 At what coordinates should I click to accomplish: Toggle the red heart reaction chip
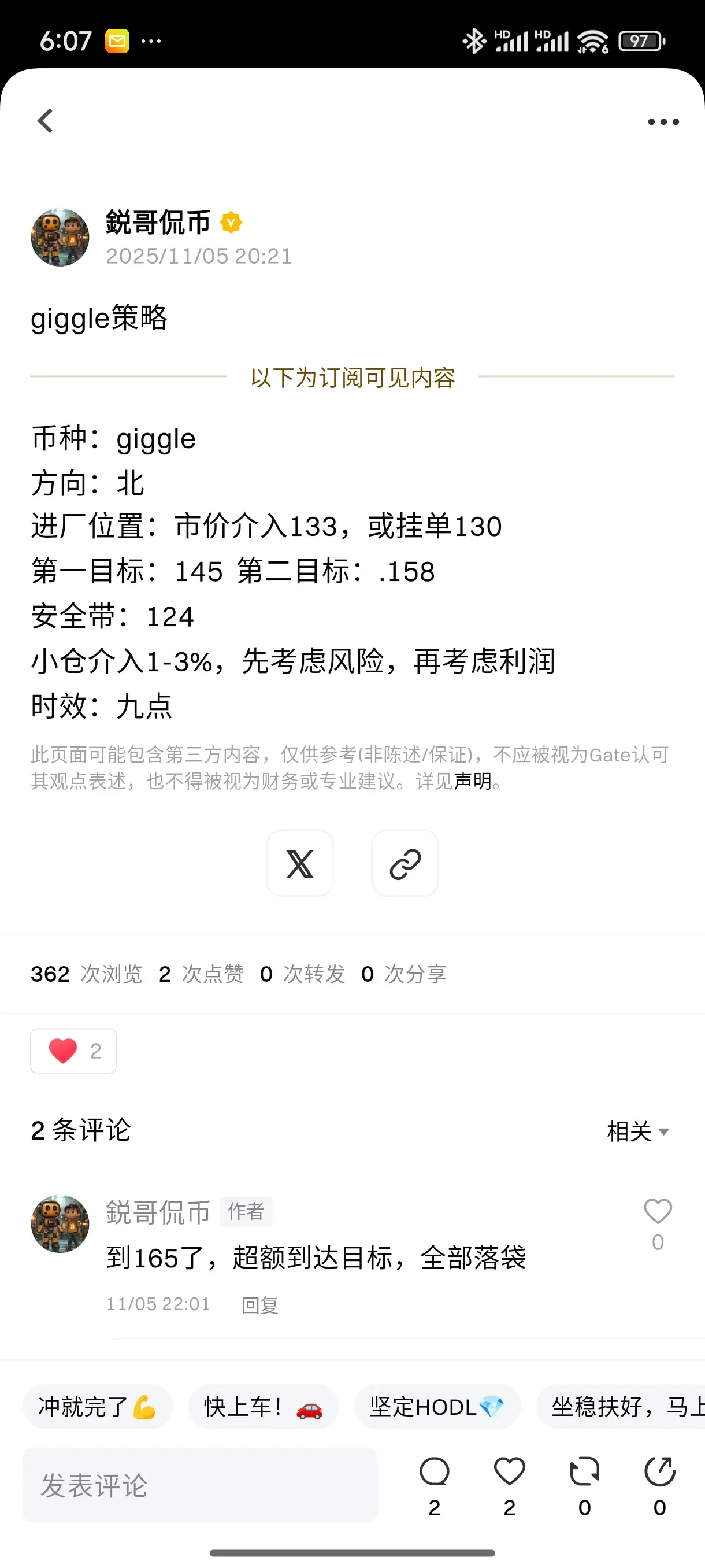73,1051
